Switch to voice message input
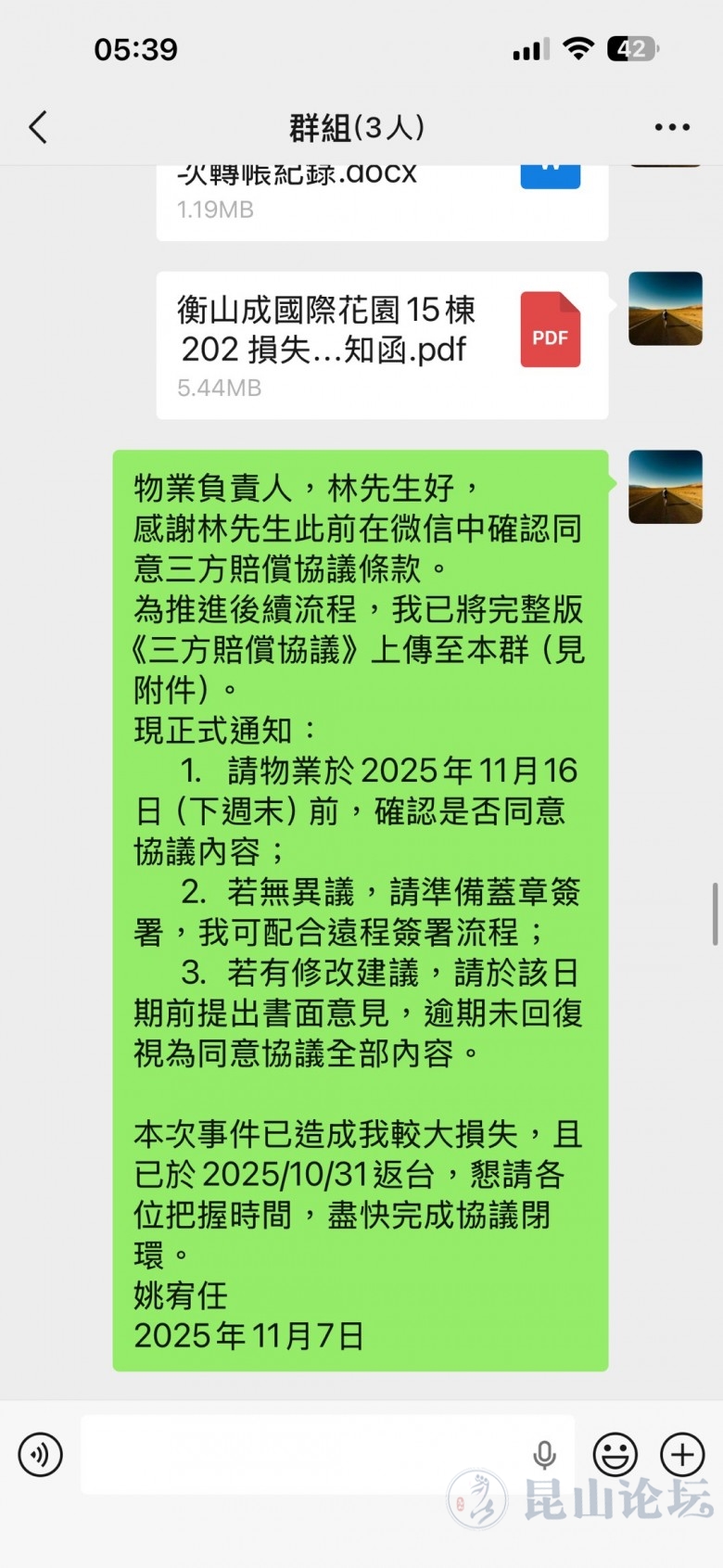723x1568 pixels. (41, 1454)
